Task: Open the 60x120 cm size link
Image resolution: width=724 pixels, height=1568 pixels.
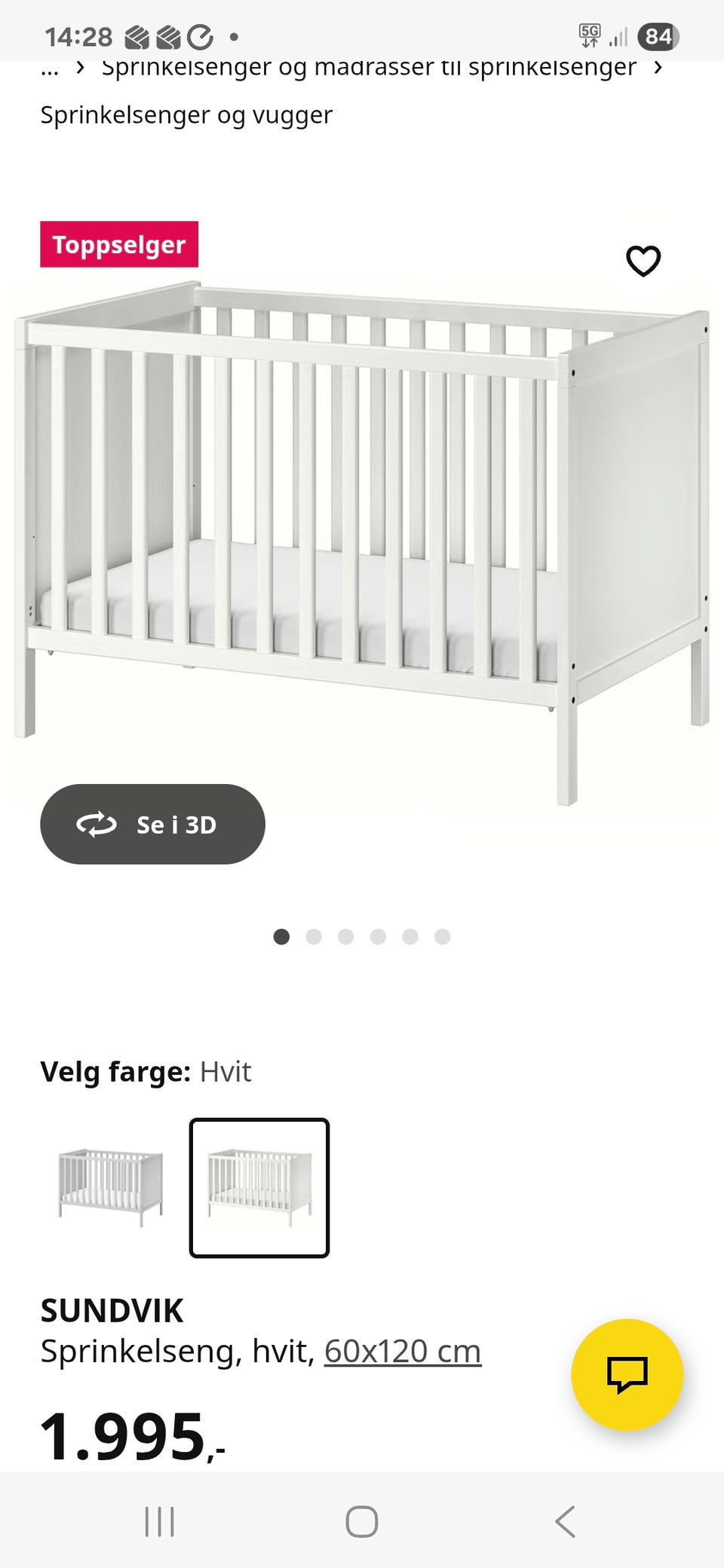Action: pos(402,1351)
